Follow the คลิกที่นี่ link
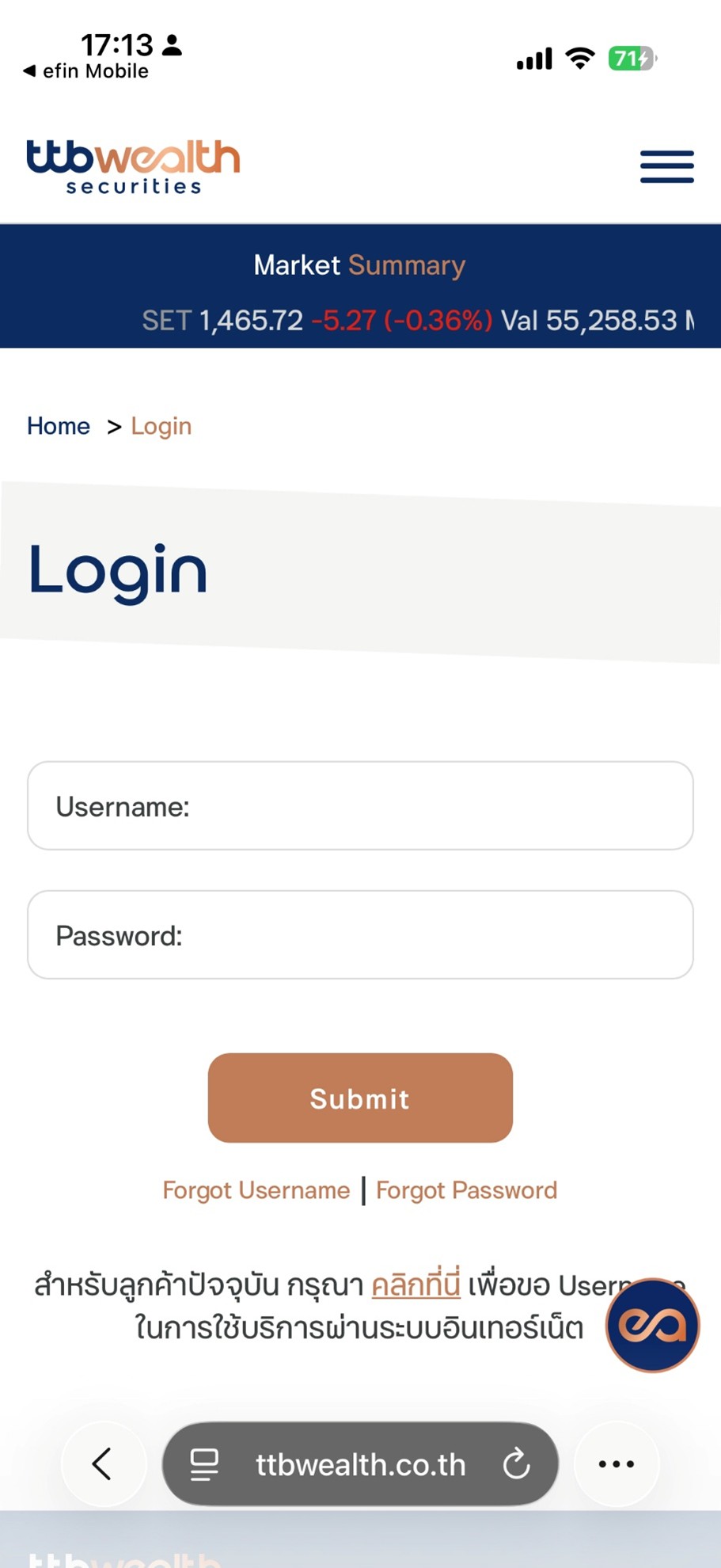This screenshot has width=721, height=1568. (x=416, y=1284)
